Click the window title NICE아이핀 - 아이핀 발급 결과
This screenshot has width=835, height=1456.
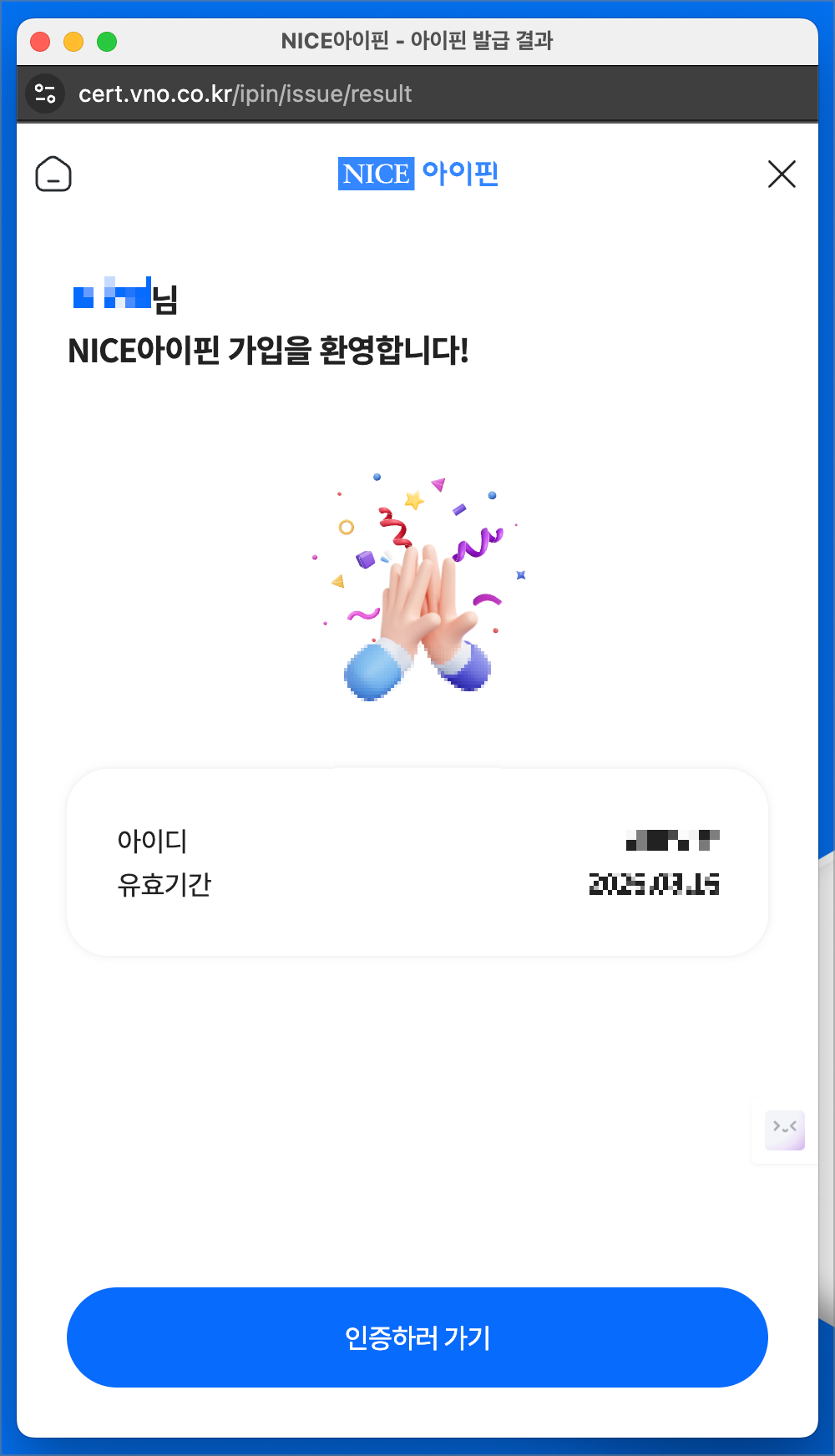click(417, 40)
